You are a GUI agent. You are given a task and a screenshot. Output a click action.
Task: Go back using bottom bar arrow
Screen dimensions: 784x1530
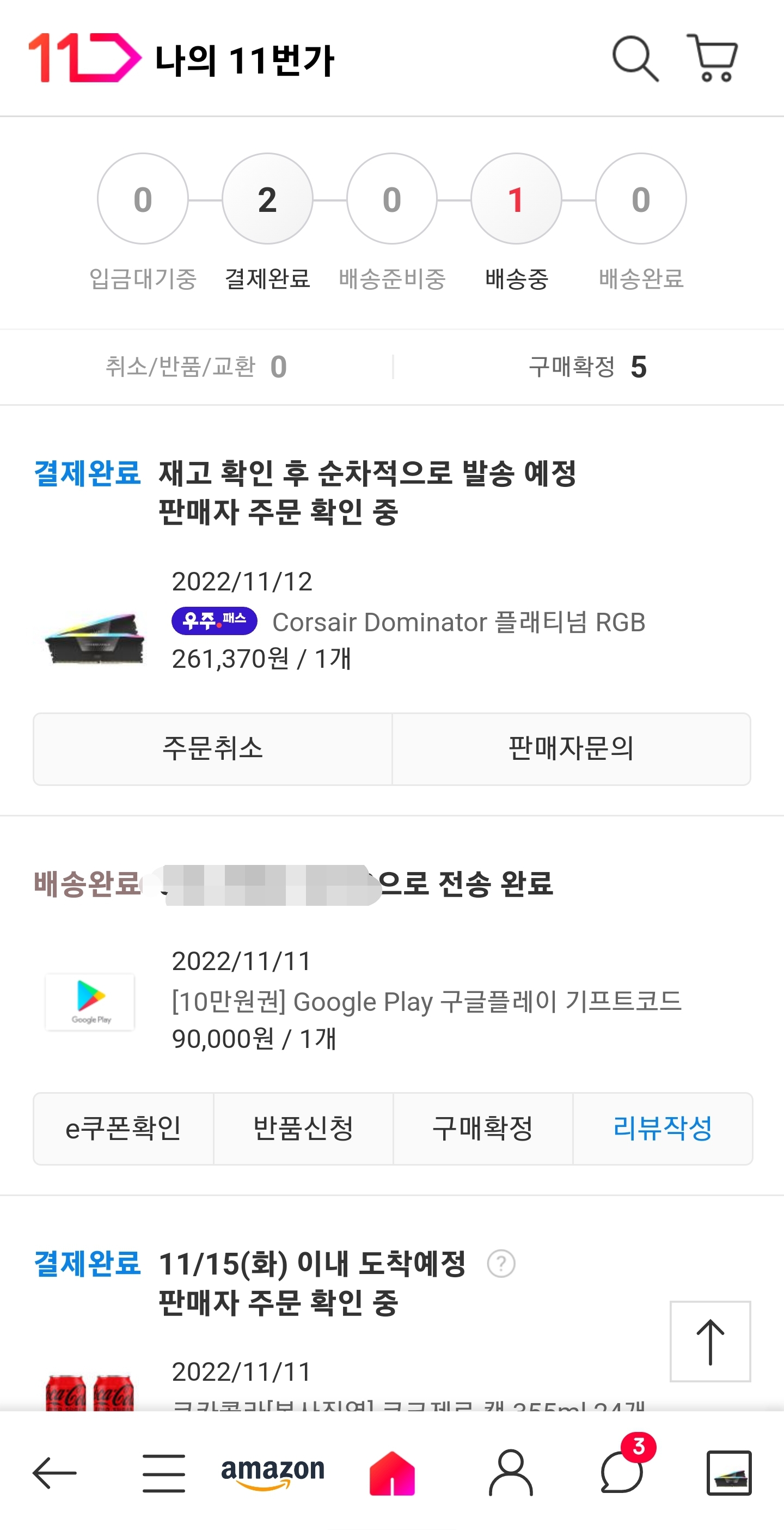[x=54, y=1472]
